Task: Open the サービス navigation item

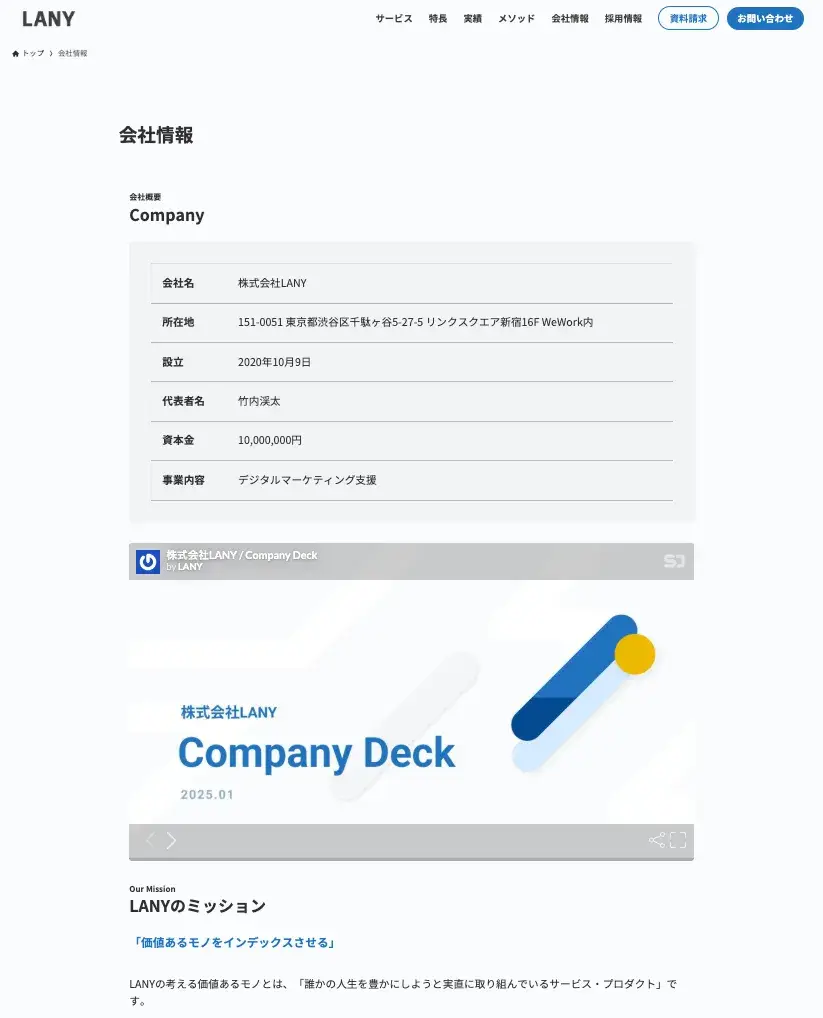Action: pos(394,19)
